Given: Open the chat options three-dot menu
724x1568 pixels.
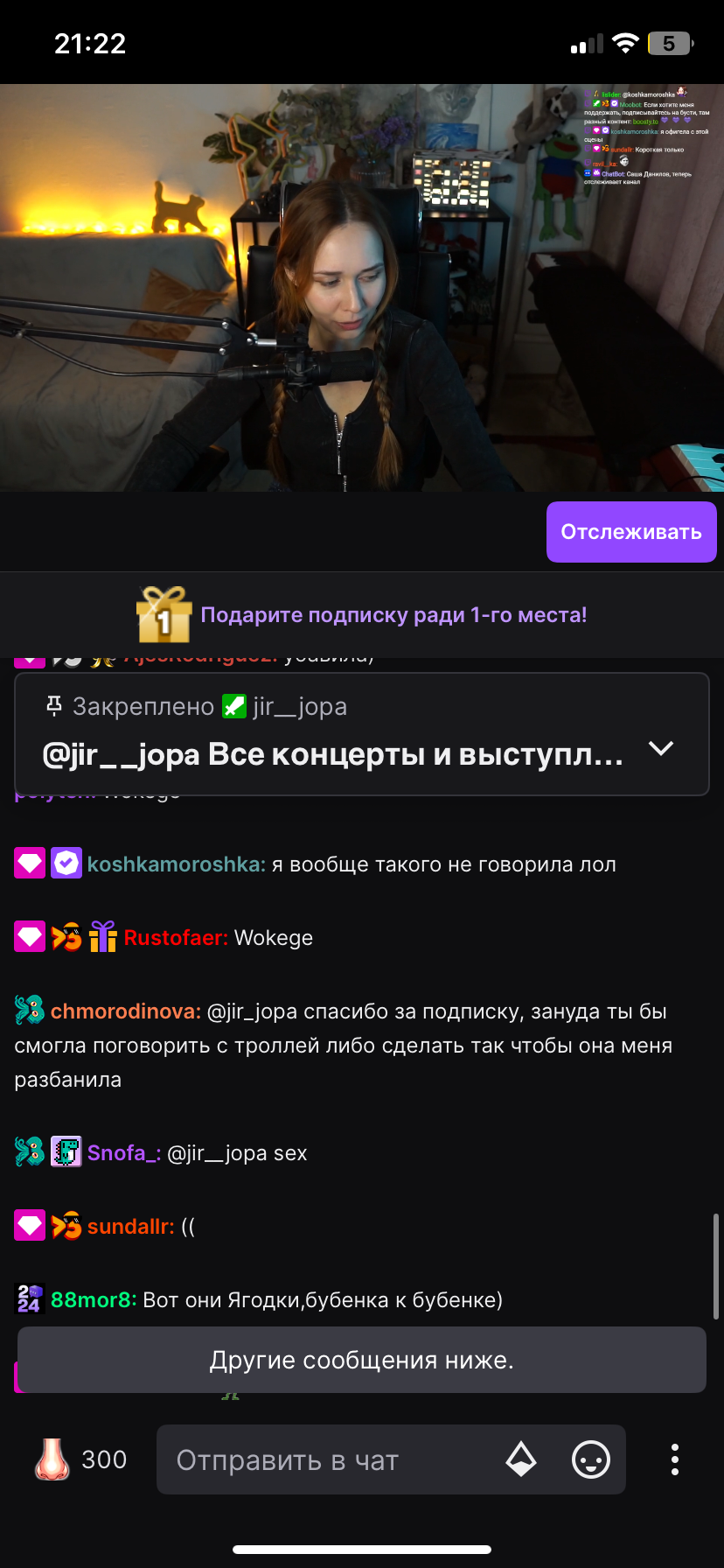Looking at the screenshot, I should (674, 1459).
